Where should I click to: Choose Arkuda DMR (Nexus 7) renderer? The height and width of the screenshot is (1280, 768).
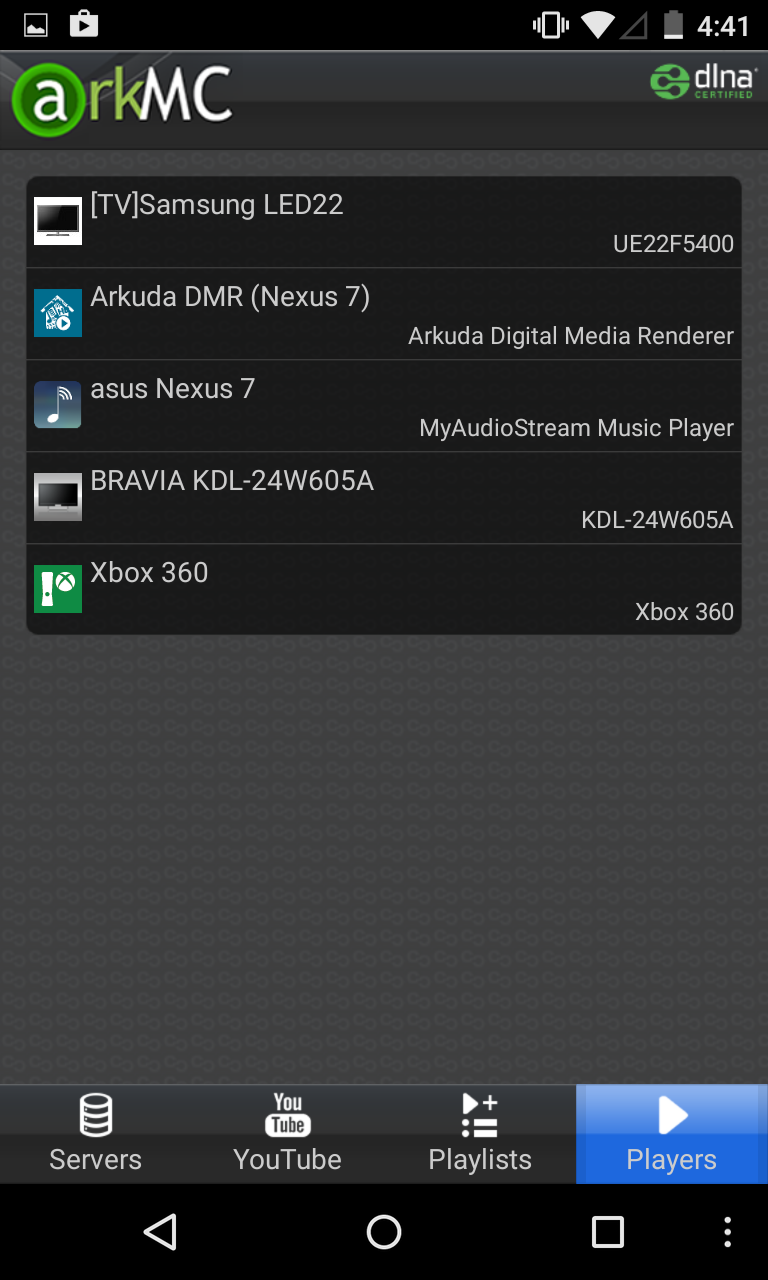pyautogui.click(x=384, y=314)
